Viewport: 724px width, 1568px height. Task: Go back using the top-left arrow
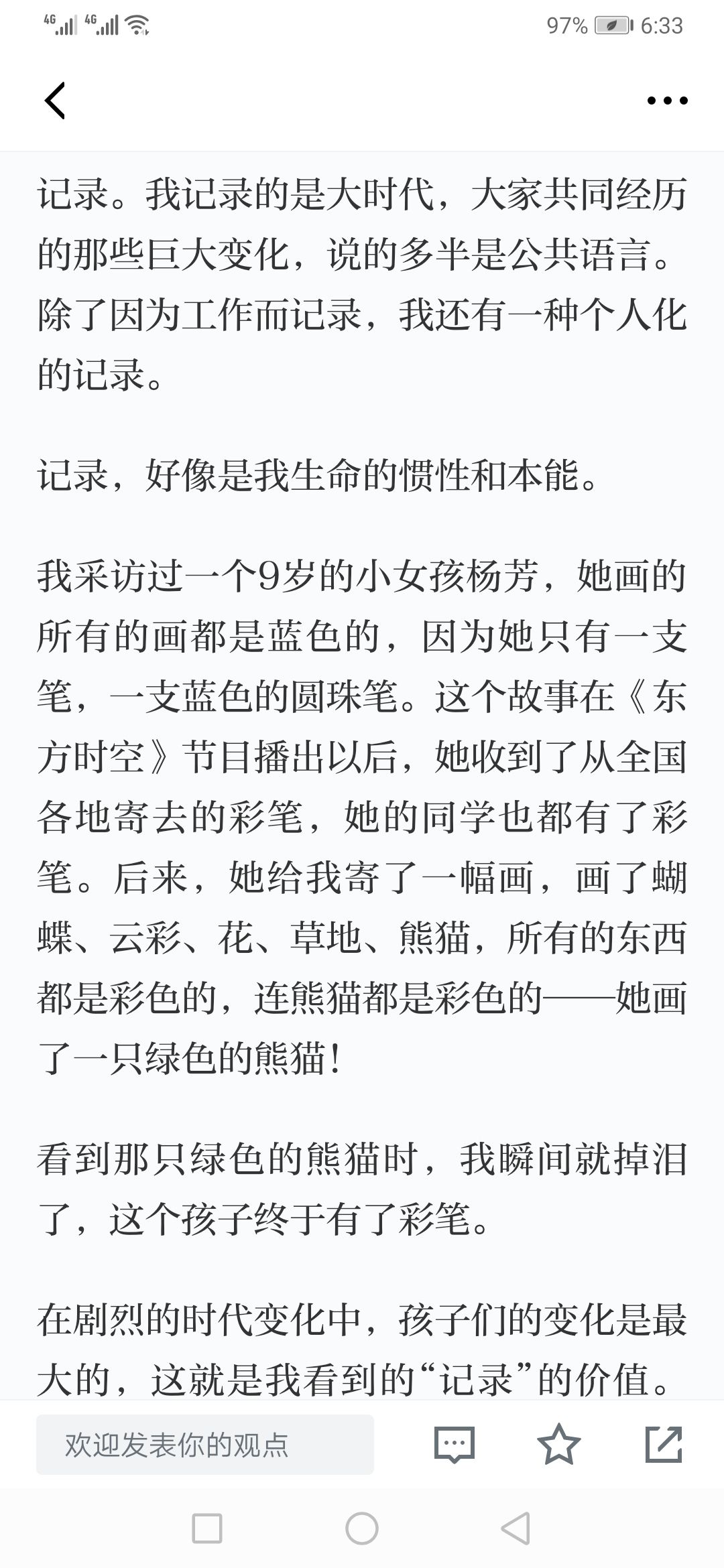(x=55, y=101)
